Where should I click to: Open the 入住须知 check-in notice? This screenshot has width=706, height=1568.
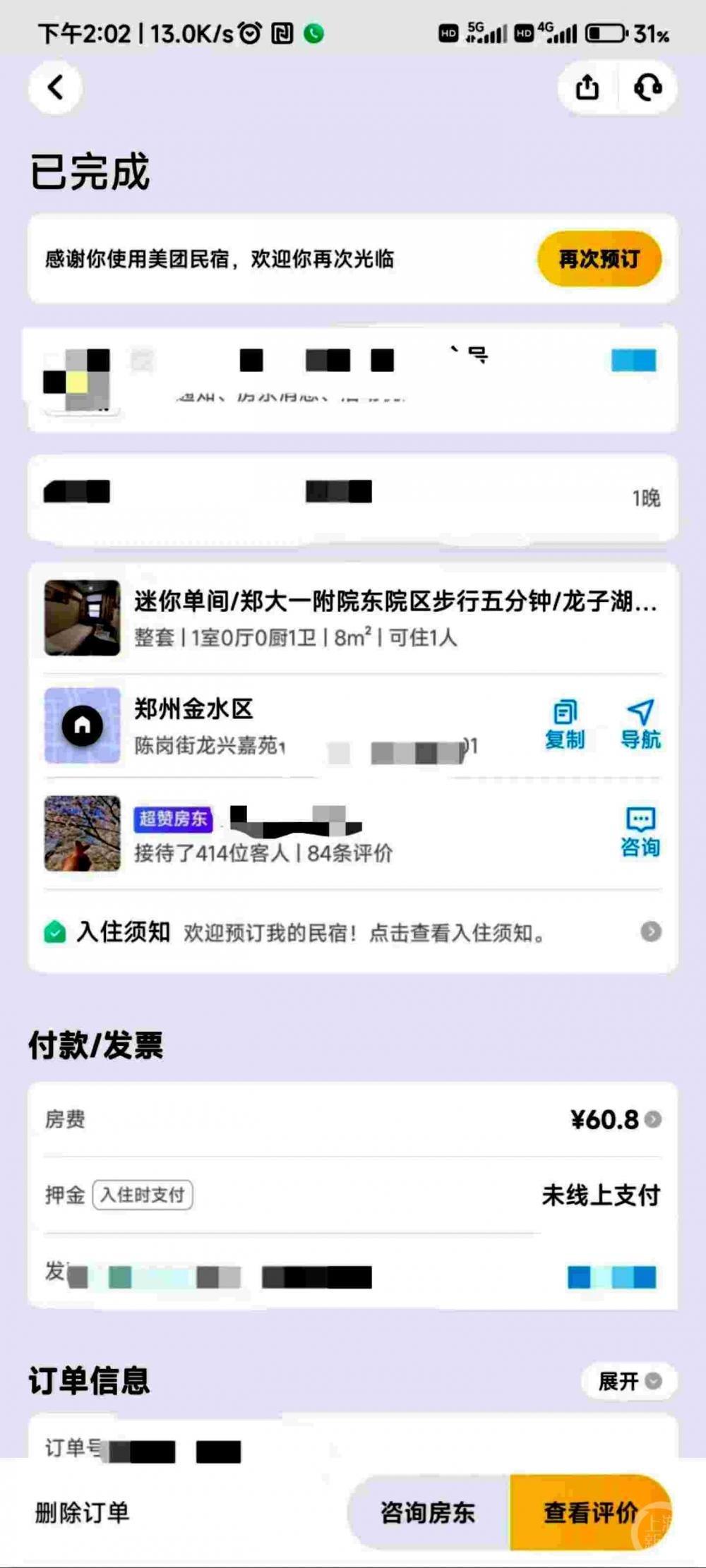(x=353, y=932)
